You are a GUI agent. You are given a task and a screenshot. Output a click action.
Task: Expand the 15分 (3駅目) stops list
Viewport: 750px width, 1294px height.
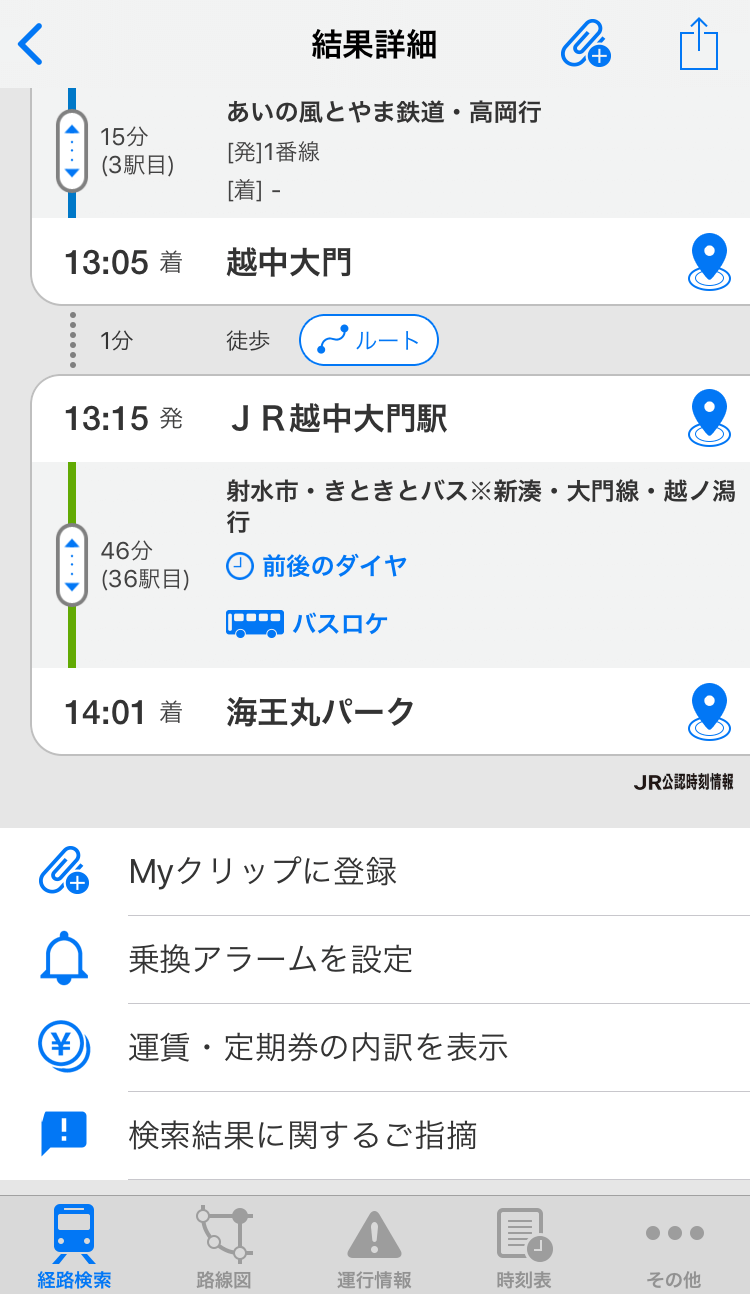[x=71, y=151]
